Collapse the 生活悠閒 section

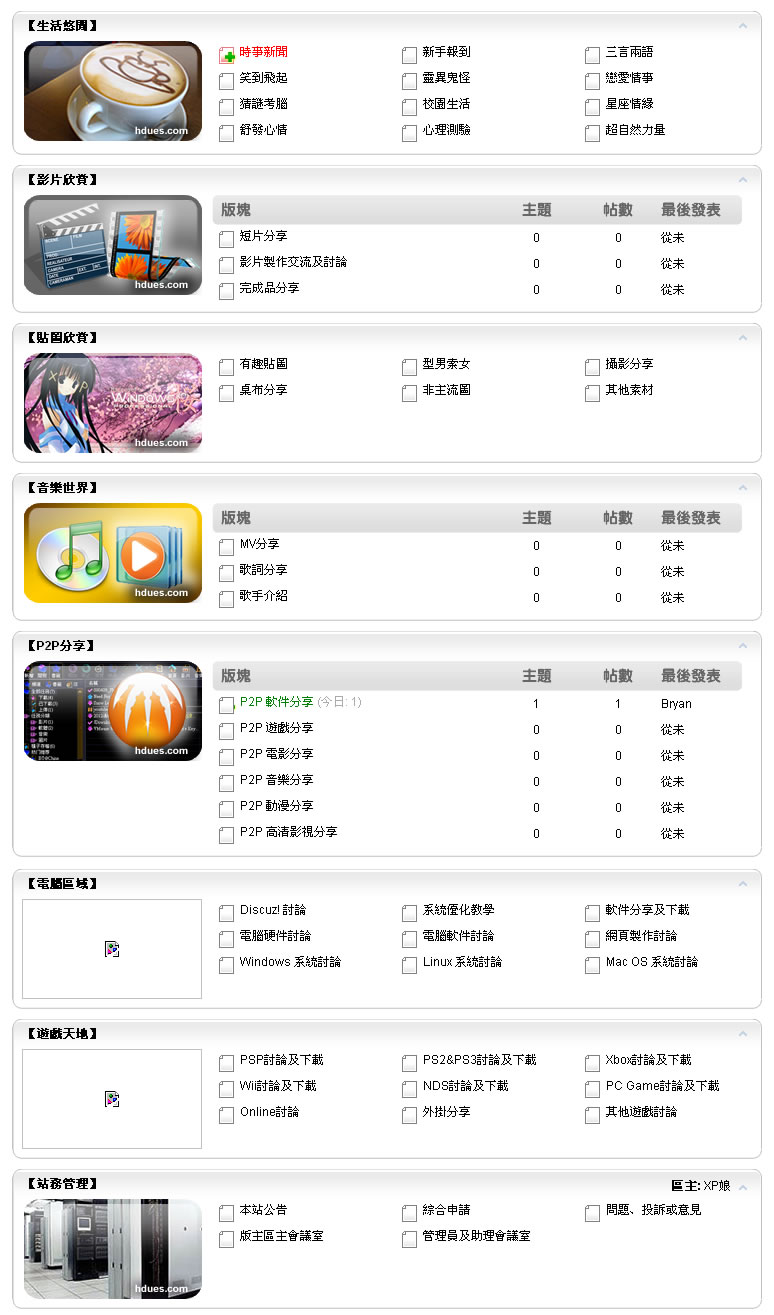742,26
